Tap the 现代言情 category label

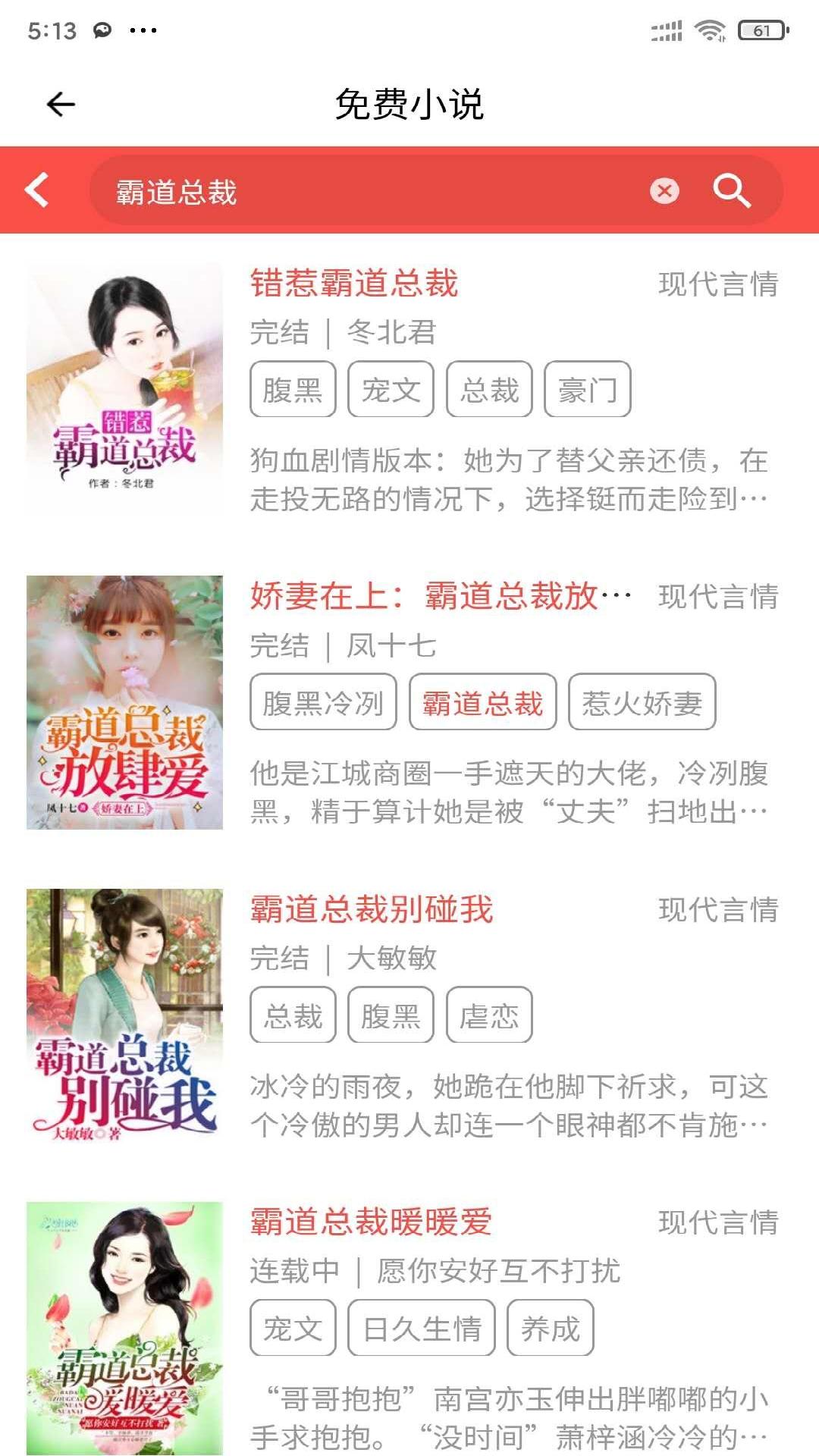click(x=717, y=286)
